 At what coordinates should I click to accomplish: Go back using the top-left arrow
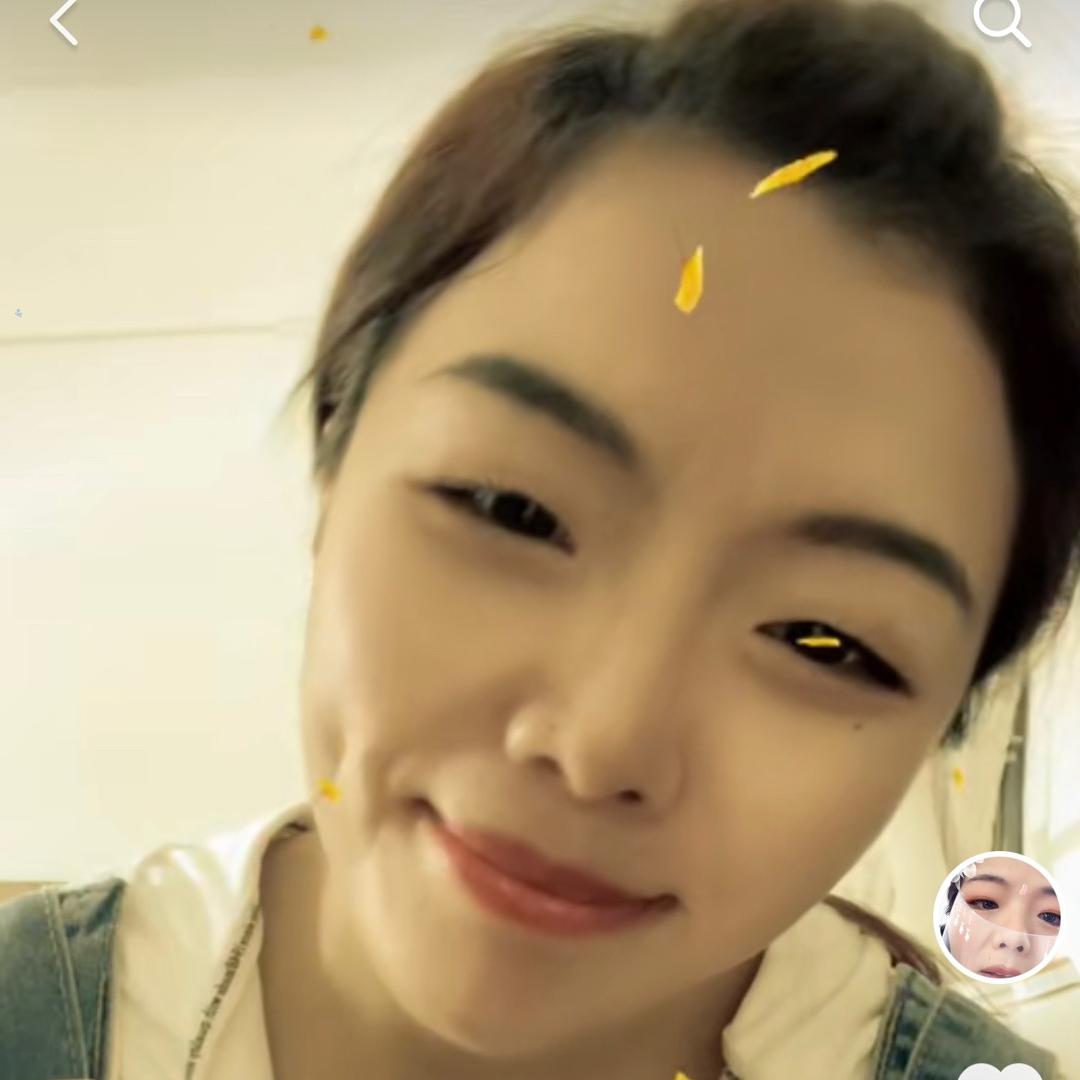(64, 23)
